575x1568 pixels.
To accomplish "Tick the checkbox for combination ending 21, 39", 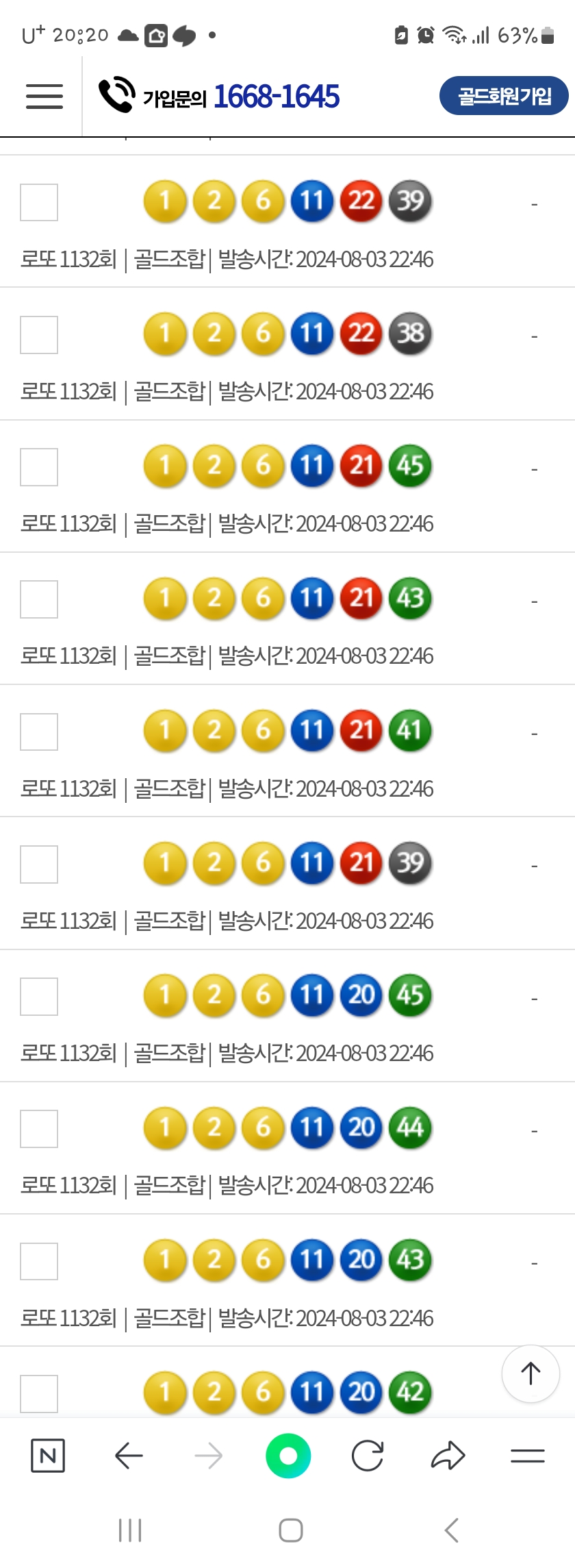I will click(x=39, y=864).
